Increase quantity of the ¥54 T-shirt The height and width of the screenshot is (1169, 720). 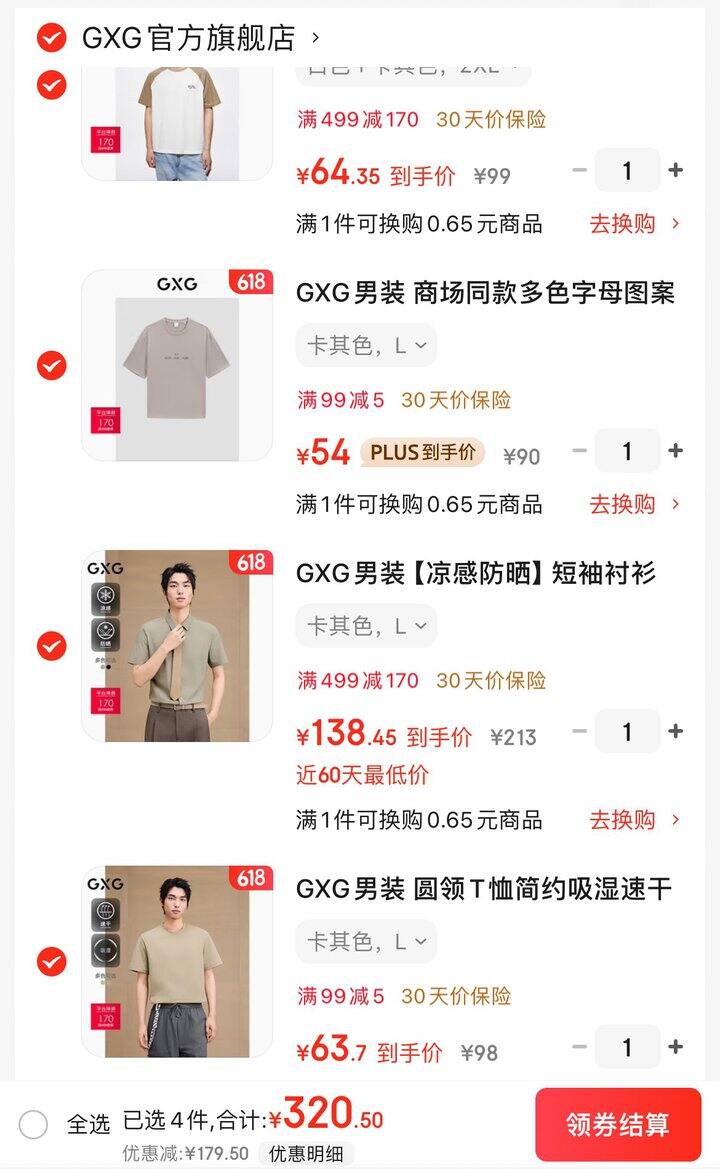tap(675, 450)
